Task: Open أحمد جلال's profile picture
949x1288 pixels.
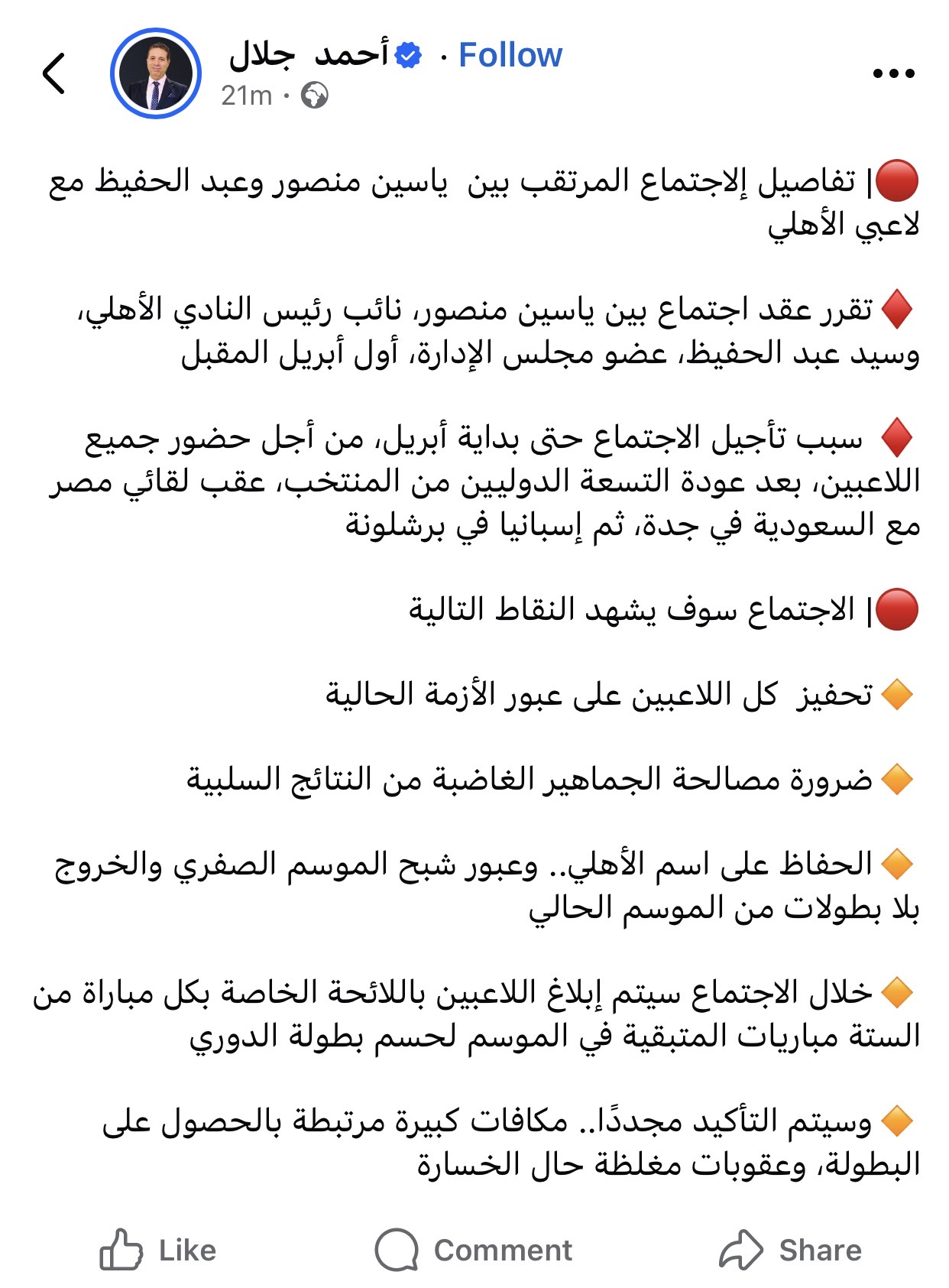Action: point(156,73)
